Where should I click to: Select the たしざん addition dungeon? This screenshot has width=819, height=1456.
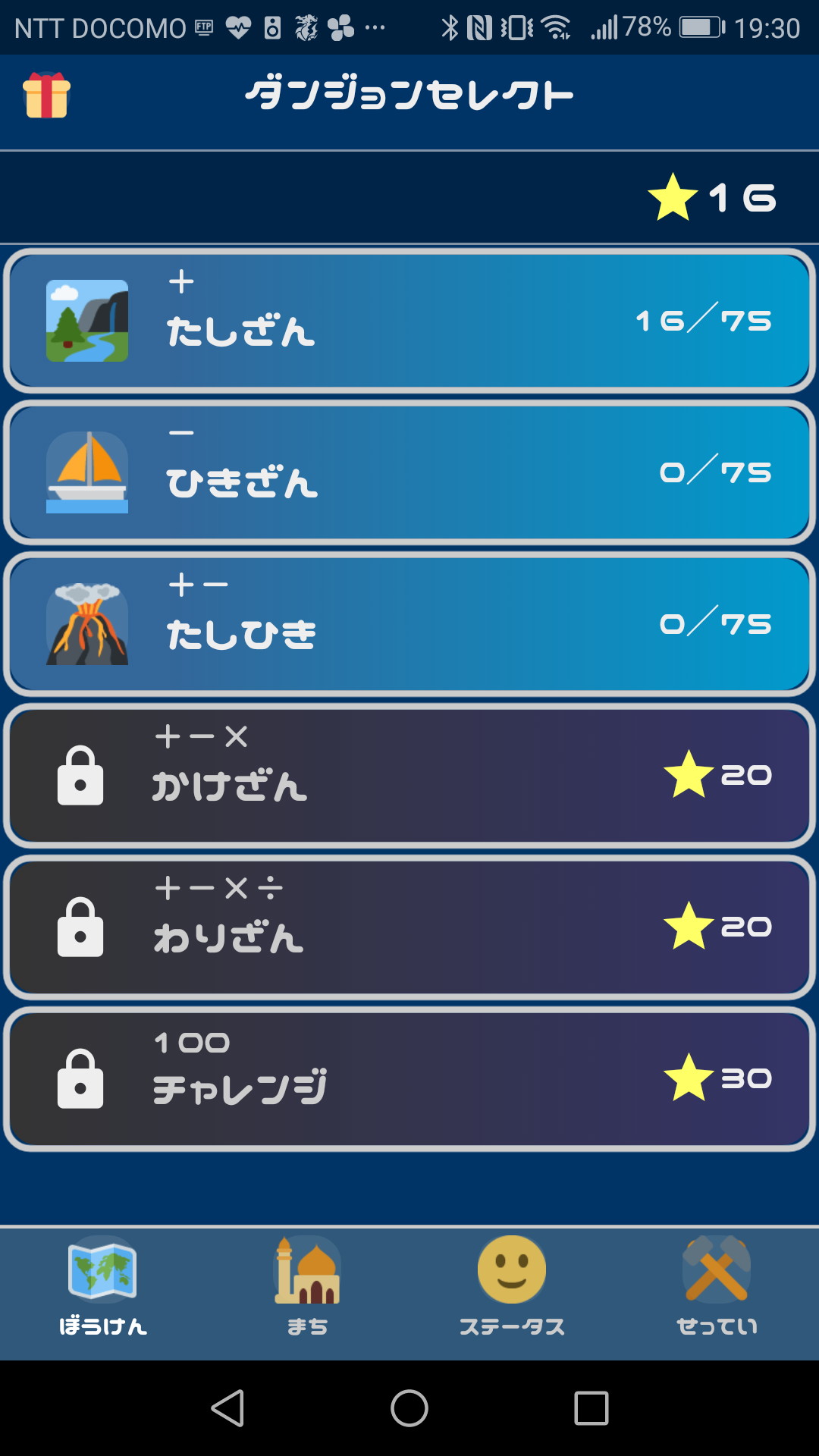point(409,321)
